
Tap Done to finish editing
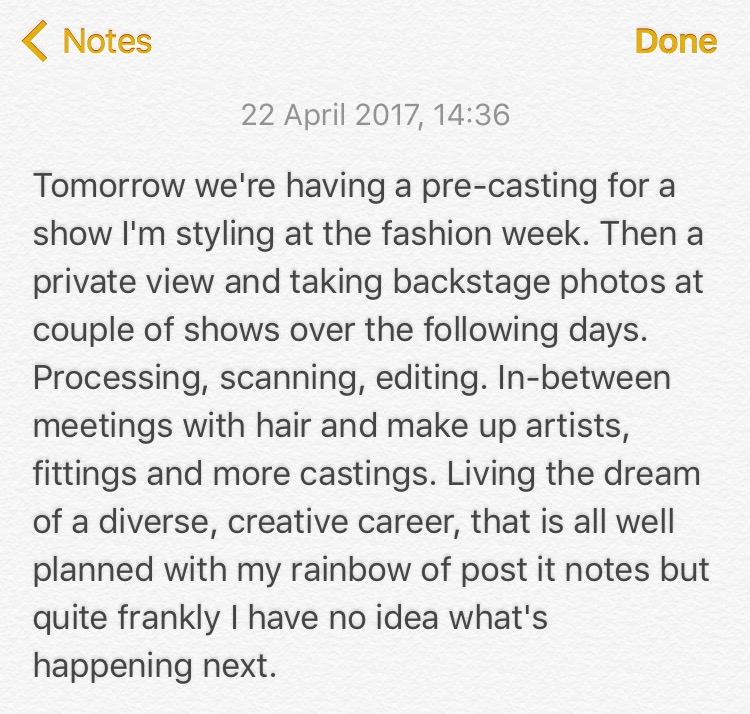click(x=676, y=41)
